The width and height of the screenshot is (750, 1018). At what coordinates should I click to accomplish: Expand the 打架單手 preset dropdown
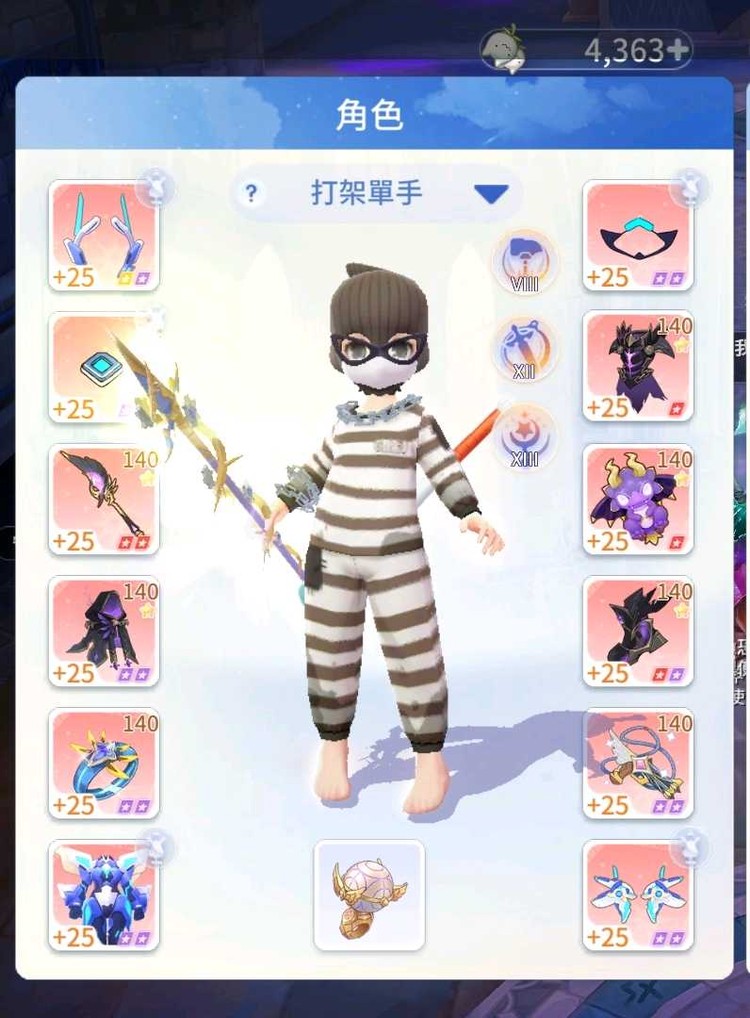[491, 194]
